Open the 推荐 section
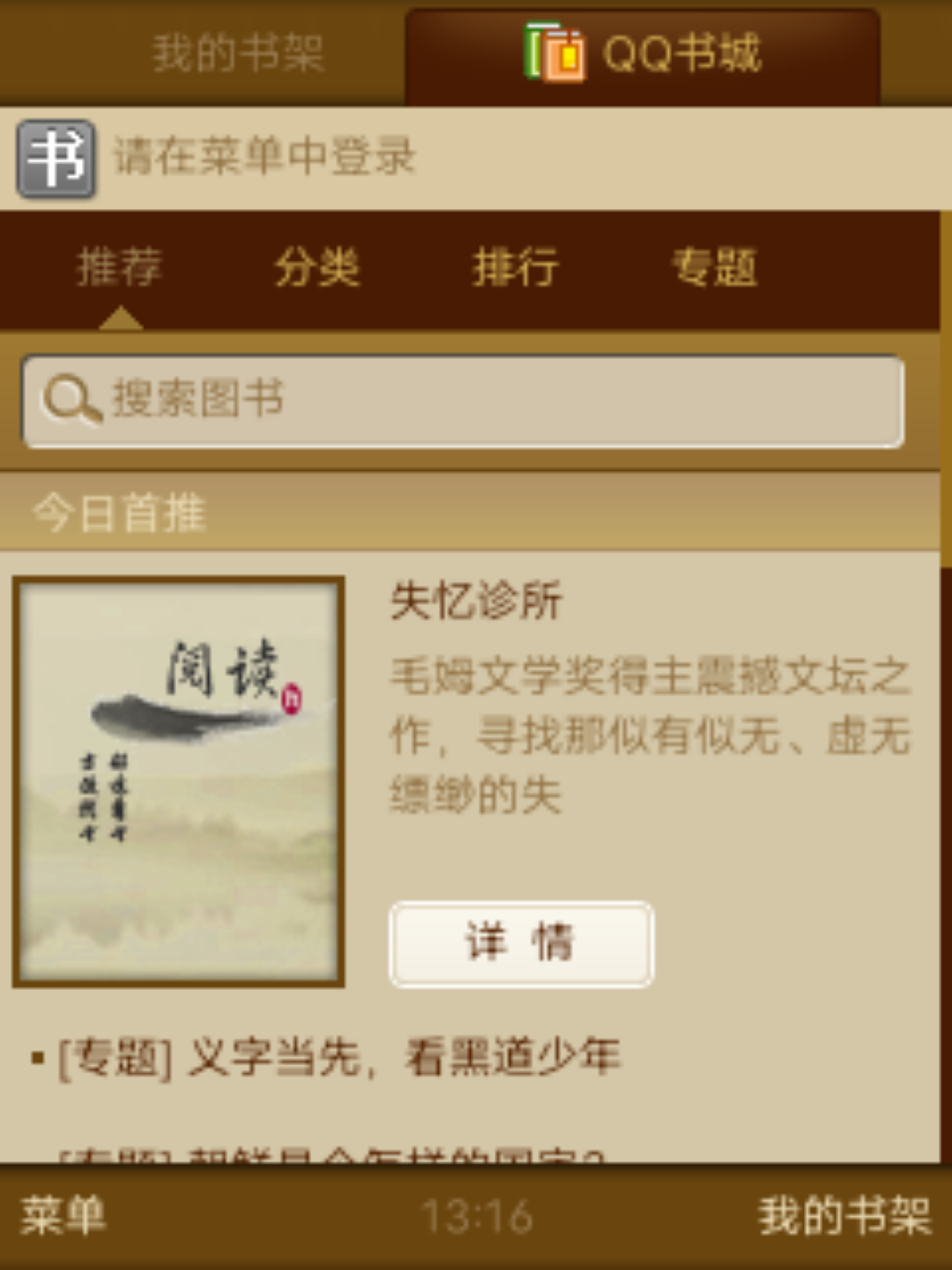Screen dimensions: 952x1270 coord(120,267)
